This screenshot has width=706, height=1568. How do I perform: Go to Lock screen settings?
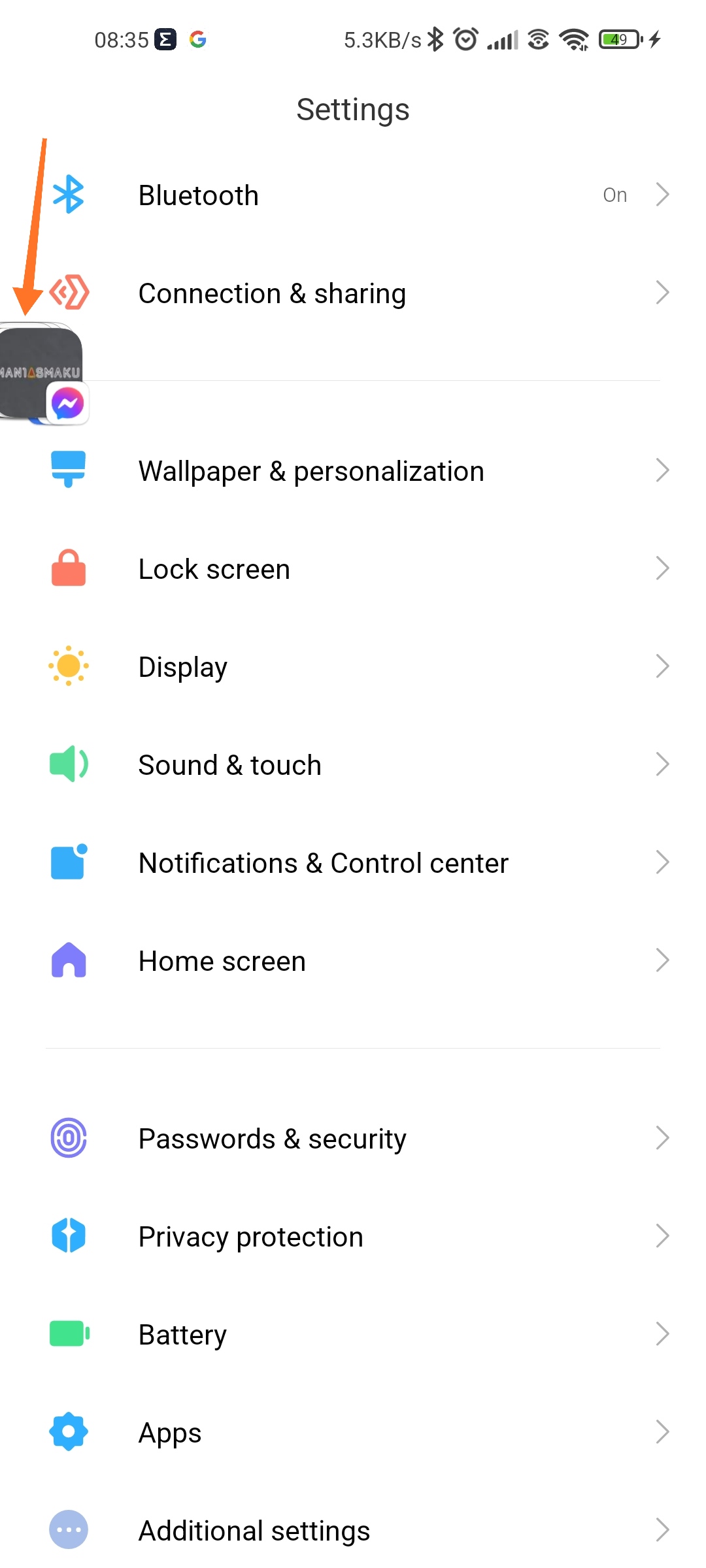(x=353, y=569)
